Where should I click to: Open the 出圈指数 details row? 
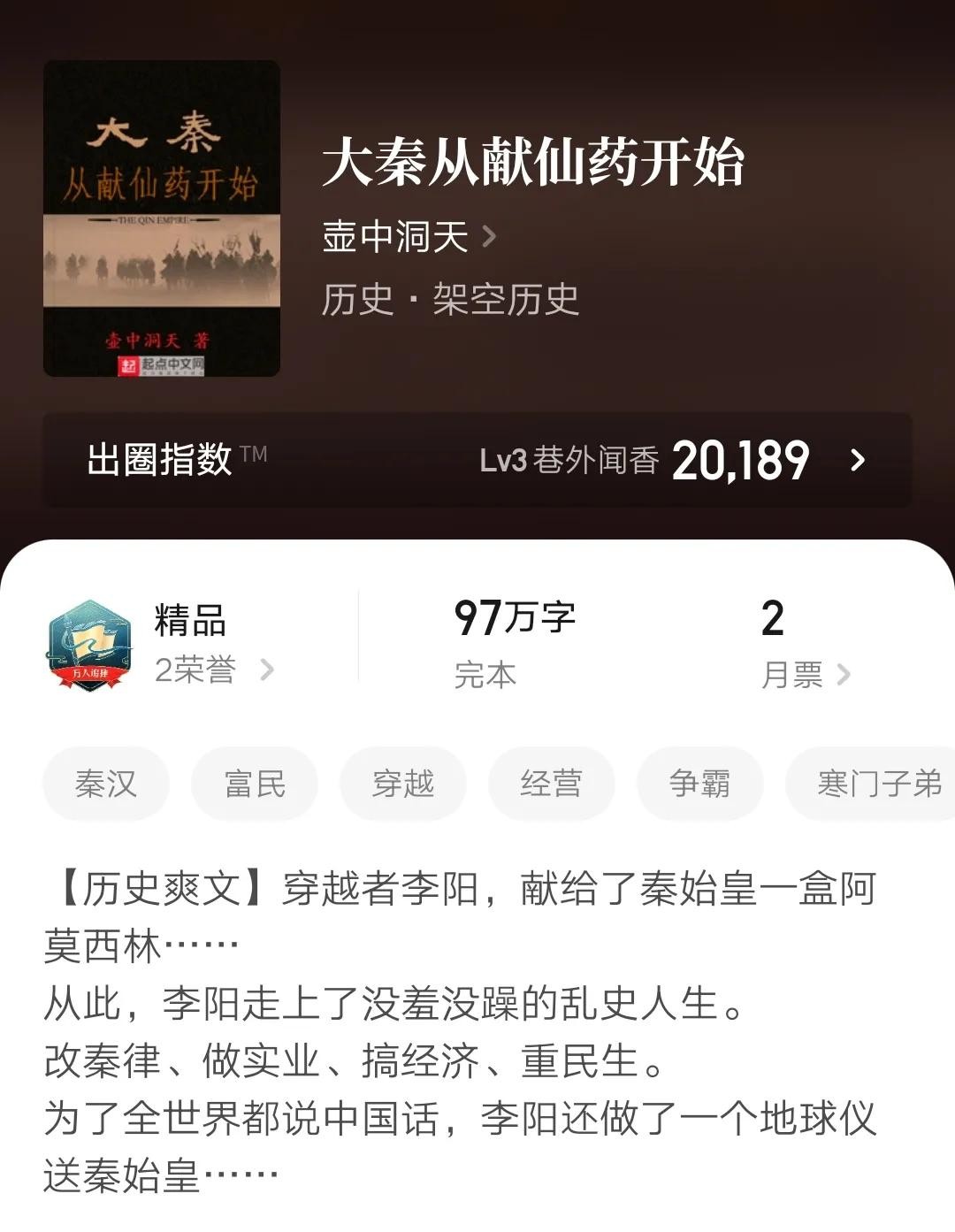point(477,460)
